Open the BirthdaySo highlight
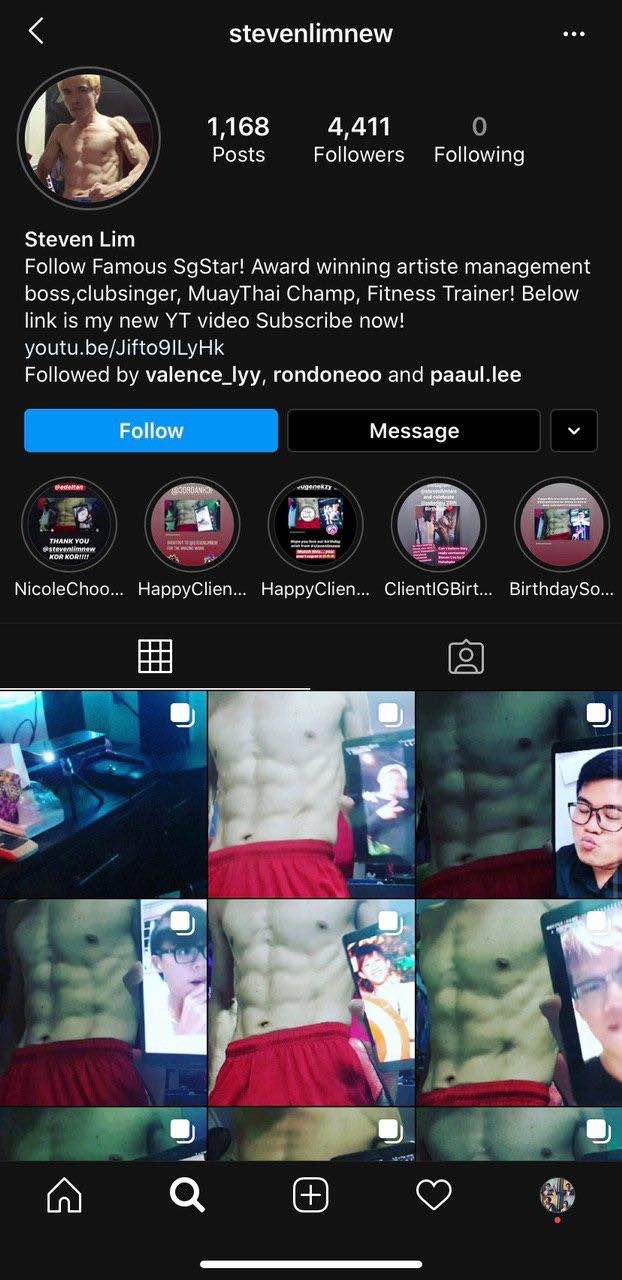This screenshot has height=1280, width=622. (561, 525)
